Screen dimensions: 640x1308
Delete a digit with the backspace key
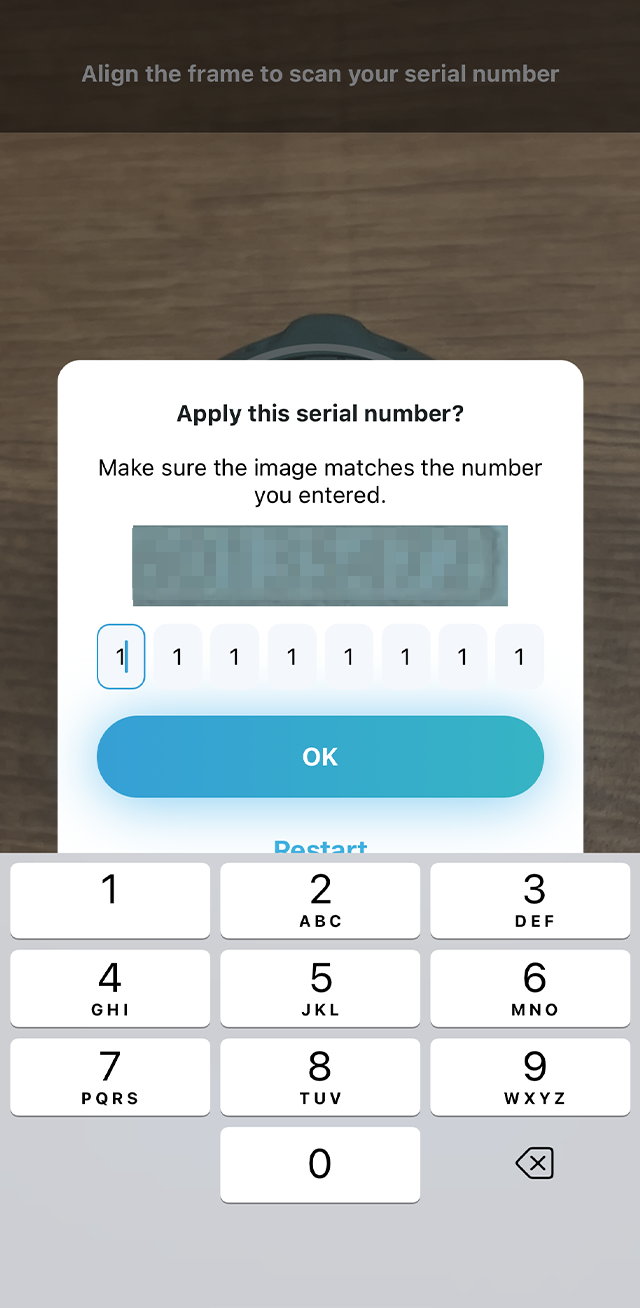click(x=534, y=1164)
